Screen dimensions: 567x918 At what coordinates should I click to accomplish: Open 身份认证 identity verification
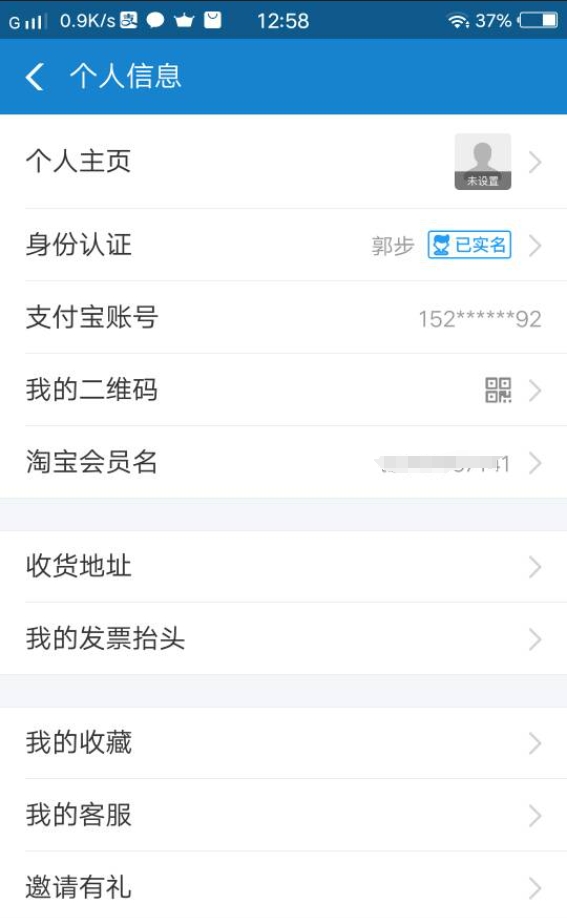tap(284, 245)
